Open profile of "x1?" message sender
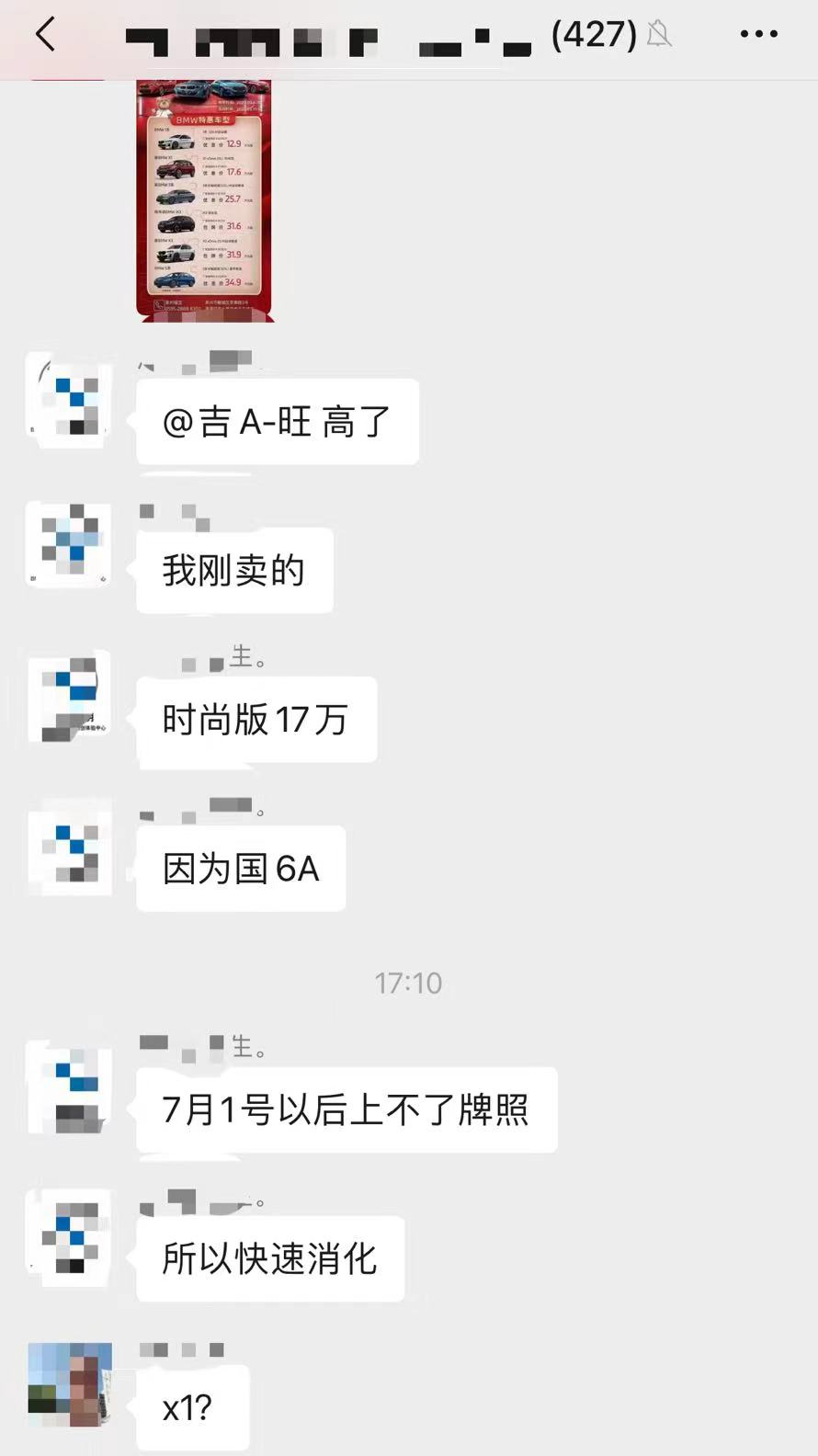This screenshot has width=818, height=1456. pyautogui.click(x=70, y=1383)
